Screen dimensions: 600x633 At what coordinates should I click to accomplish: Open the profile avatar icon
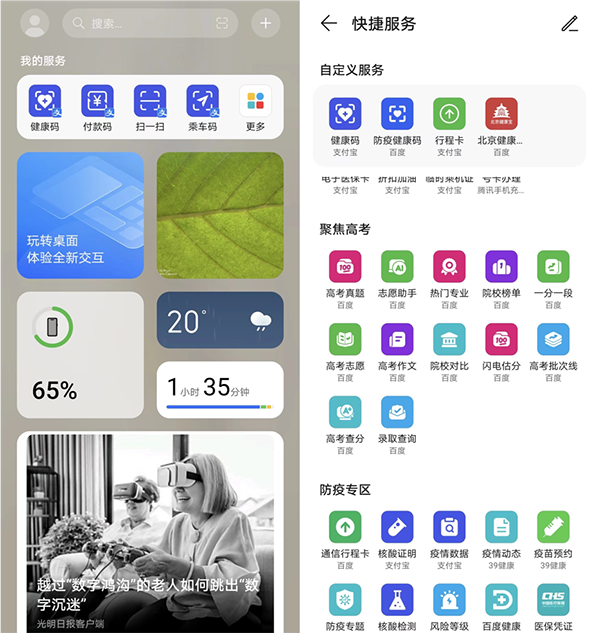35,23
